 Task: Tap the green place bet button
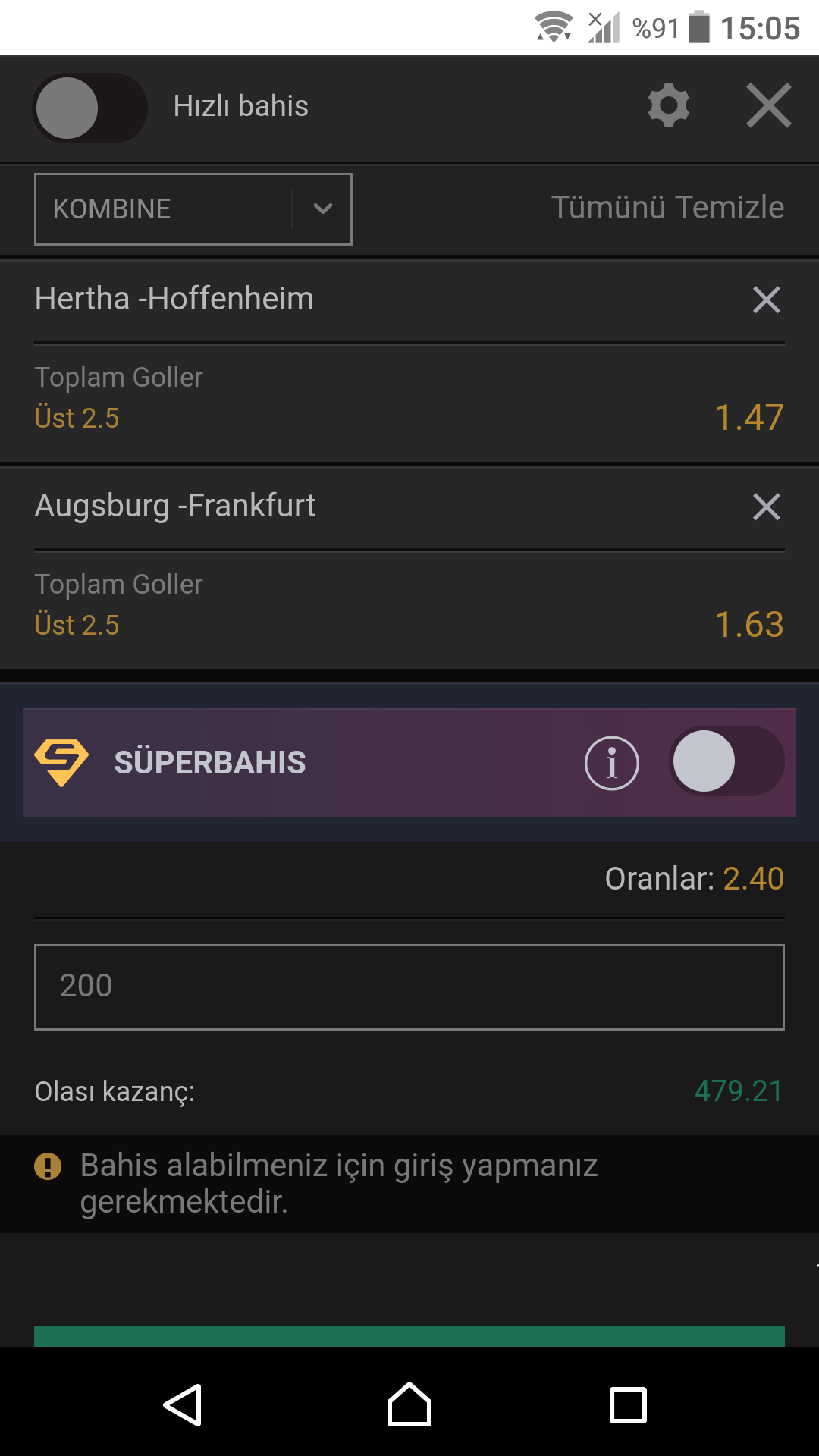(x=409, y=1336)
